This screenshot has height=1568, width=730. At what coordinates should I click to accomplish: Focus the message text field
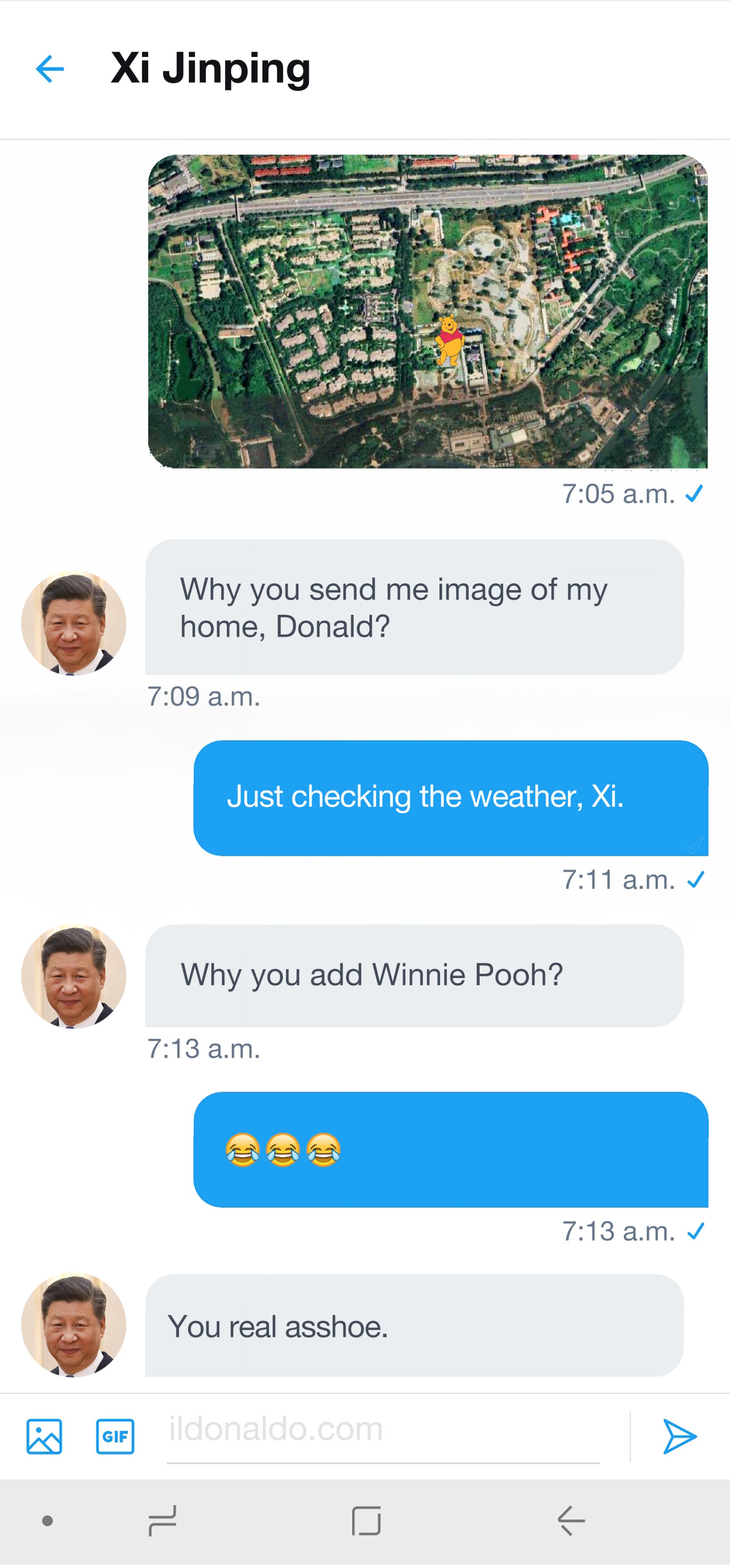click(383, 1435)
